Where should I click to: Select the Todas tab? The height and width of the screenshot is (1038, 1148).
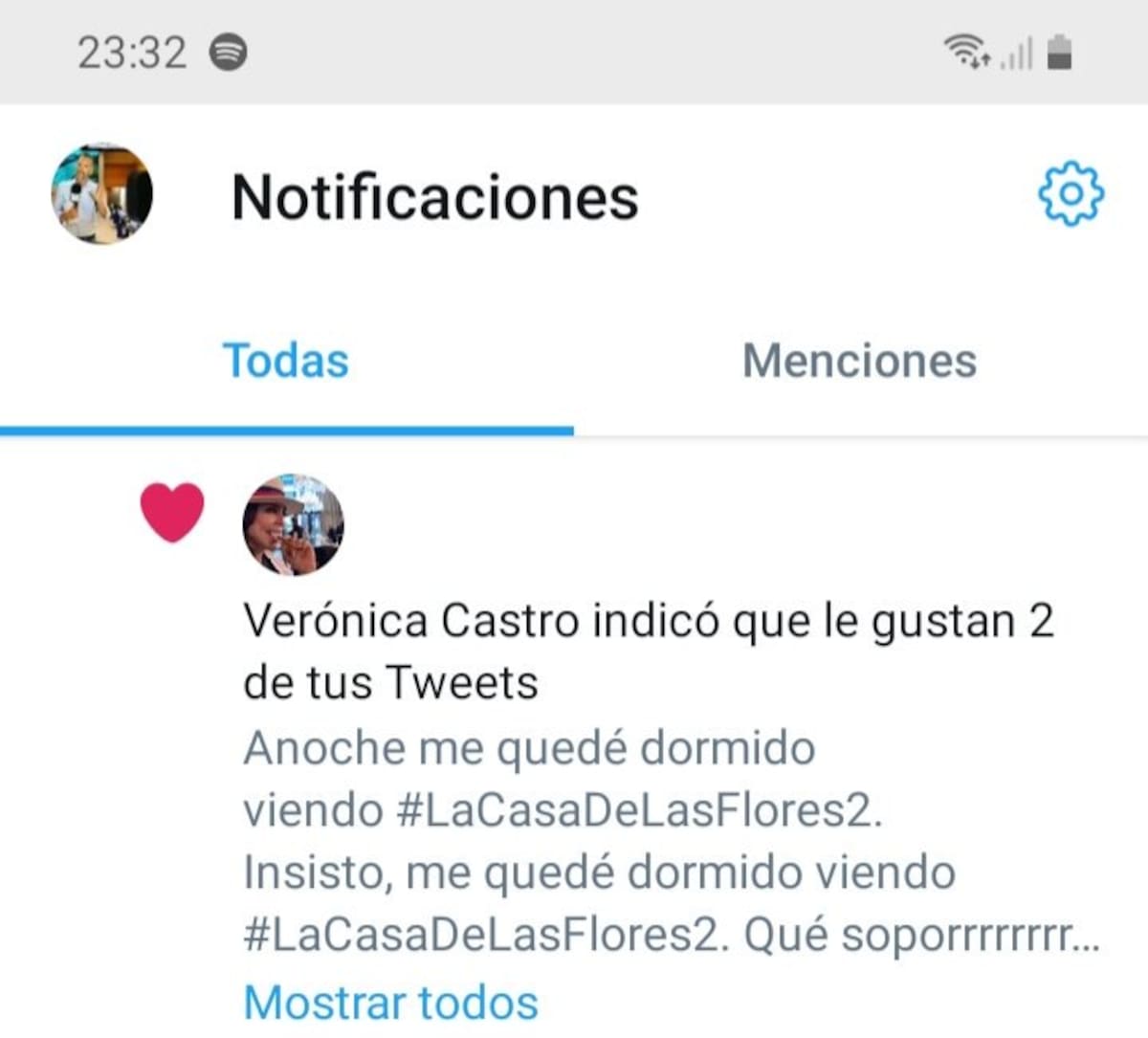(286, 362)
